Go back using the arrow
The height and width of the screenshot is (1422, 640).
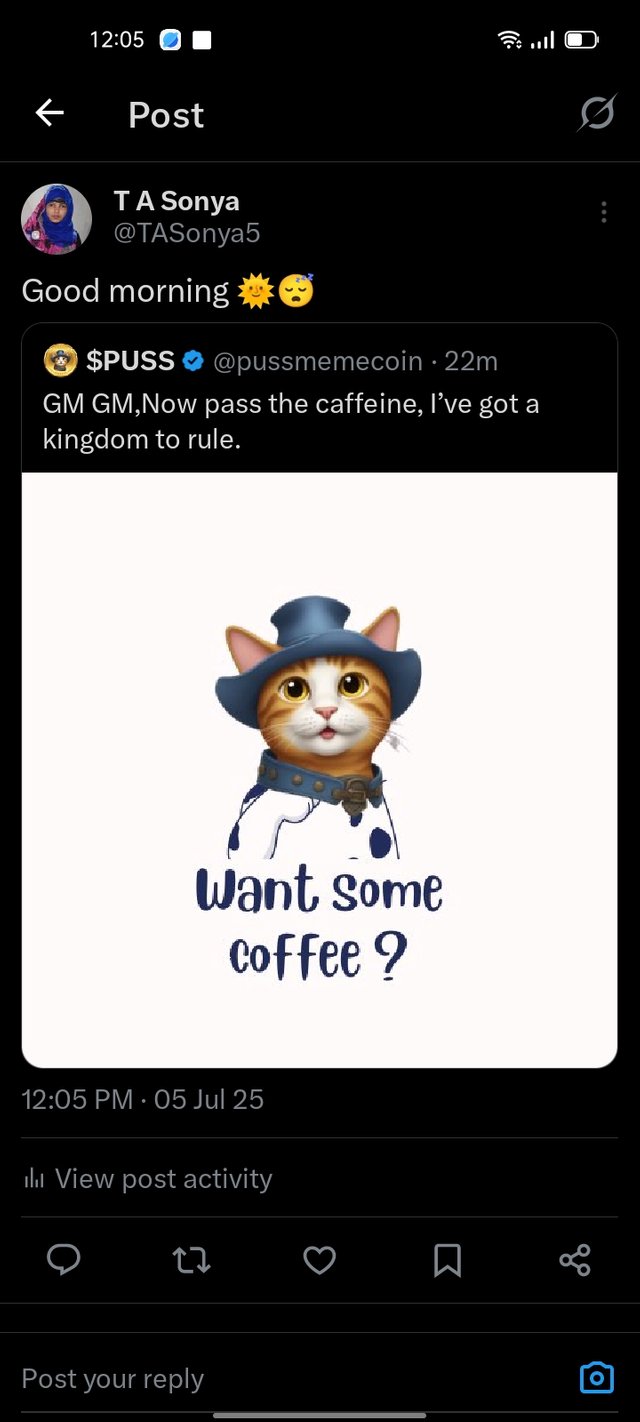(50, 114)
